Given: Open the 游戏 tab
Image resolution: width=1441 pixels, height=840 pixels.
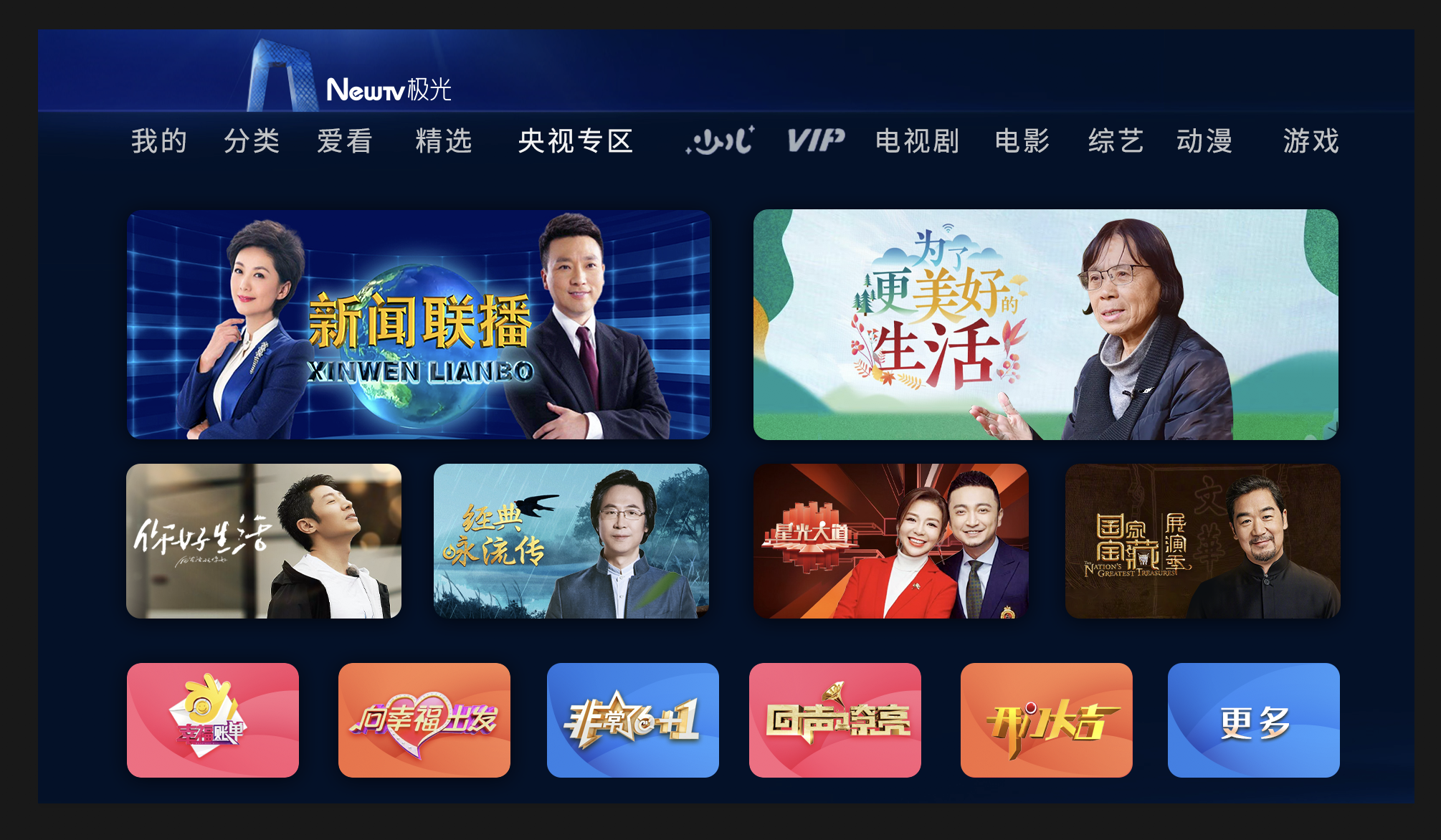Looking at the screenshot, I should click(1311, 141).
